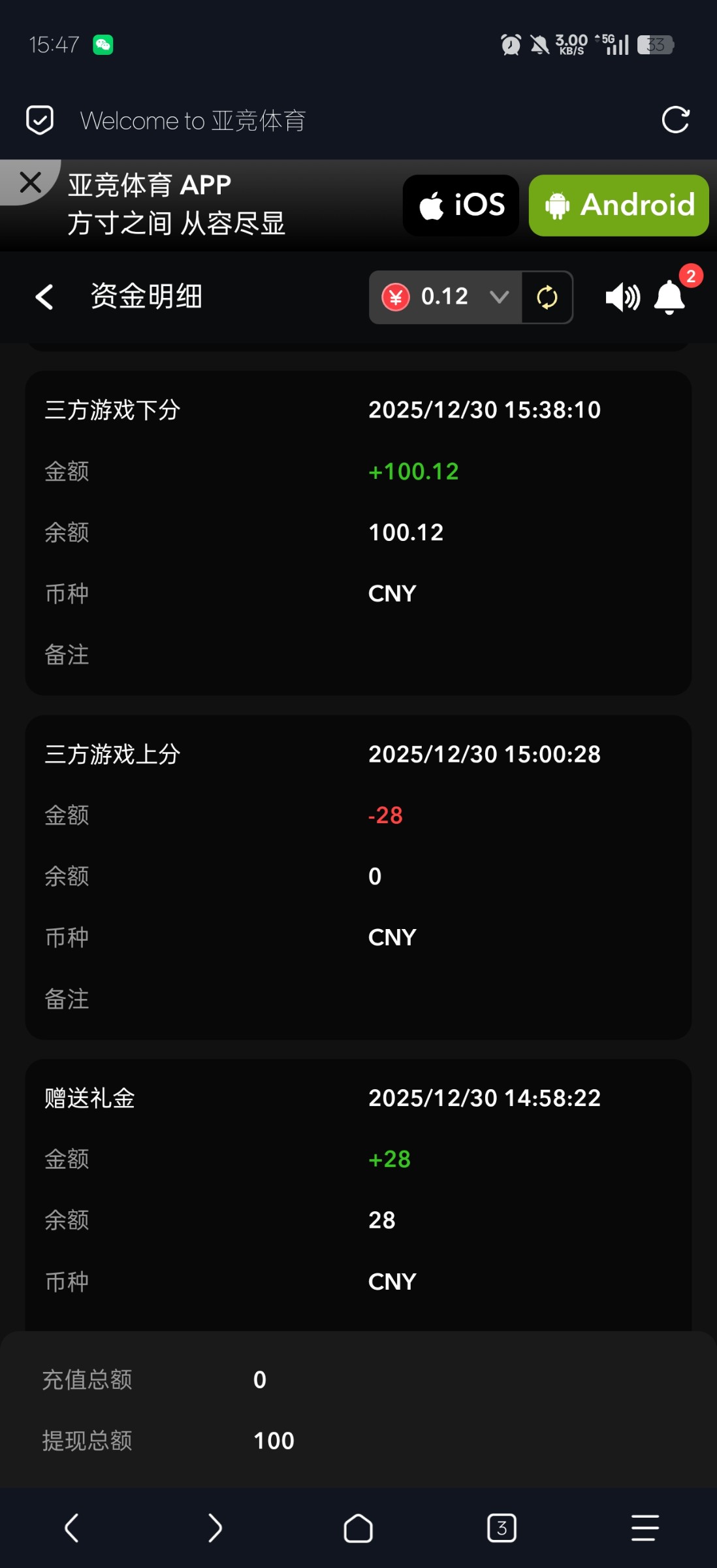Expand the 0.12 balance dropdown
Screen dimensions: 717x1568
click(499, 297)
